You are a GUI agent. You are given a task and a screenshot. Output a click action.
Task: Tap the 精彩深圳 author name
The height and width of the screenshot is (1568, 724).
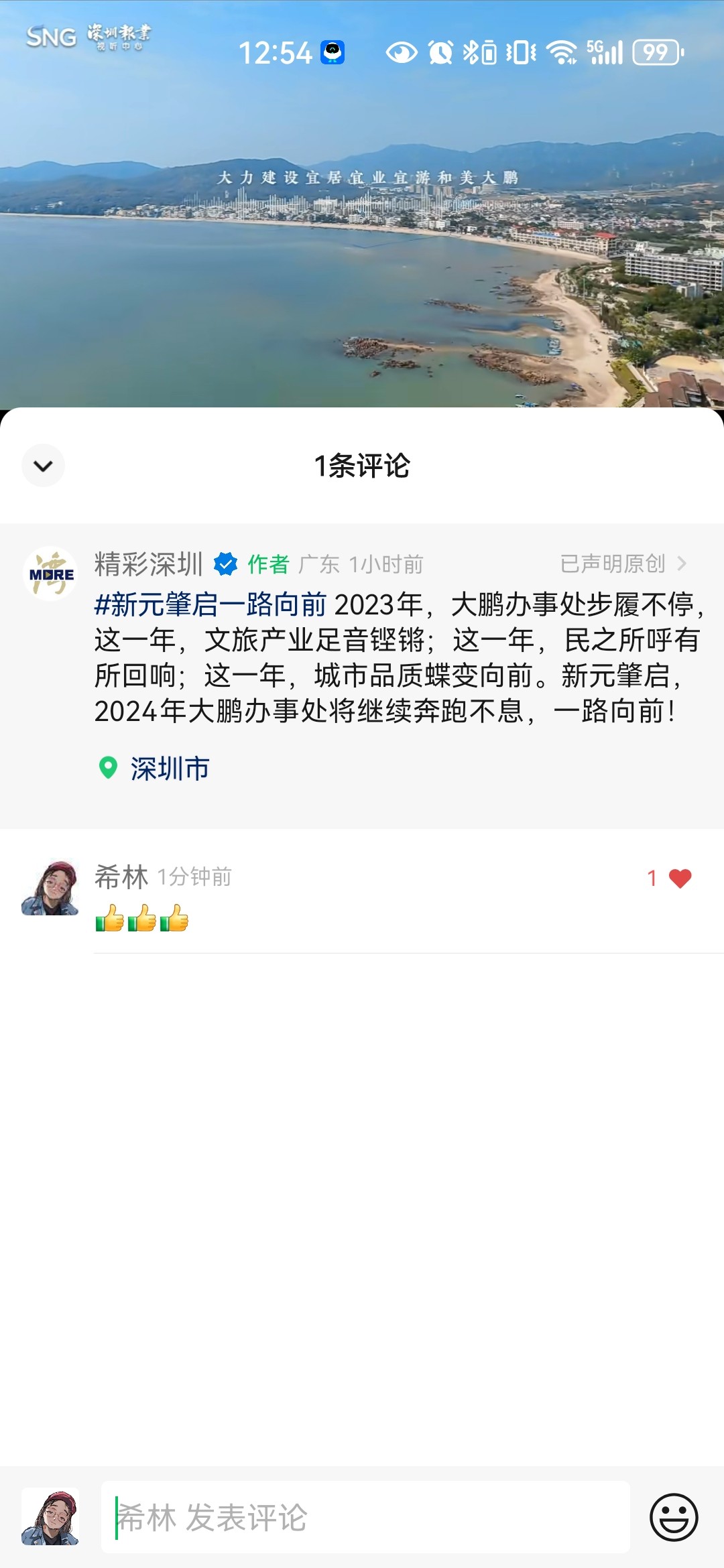tap(148, 564)
